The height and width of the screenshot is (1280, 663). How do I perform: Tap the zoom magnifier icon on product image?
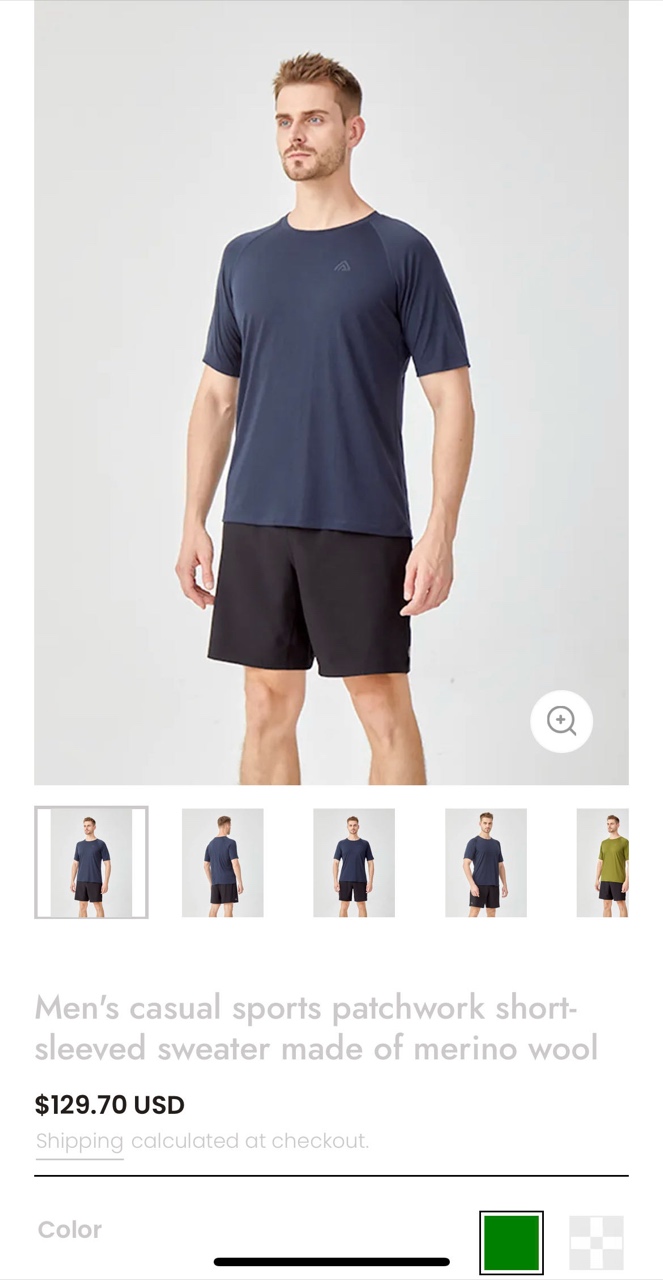point(561,721)
